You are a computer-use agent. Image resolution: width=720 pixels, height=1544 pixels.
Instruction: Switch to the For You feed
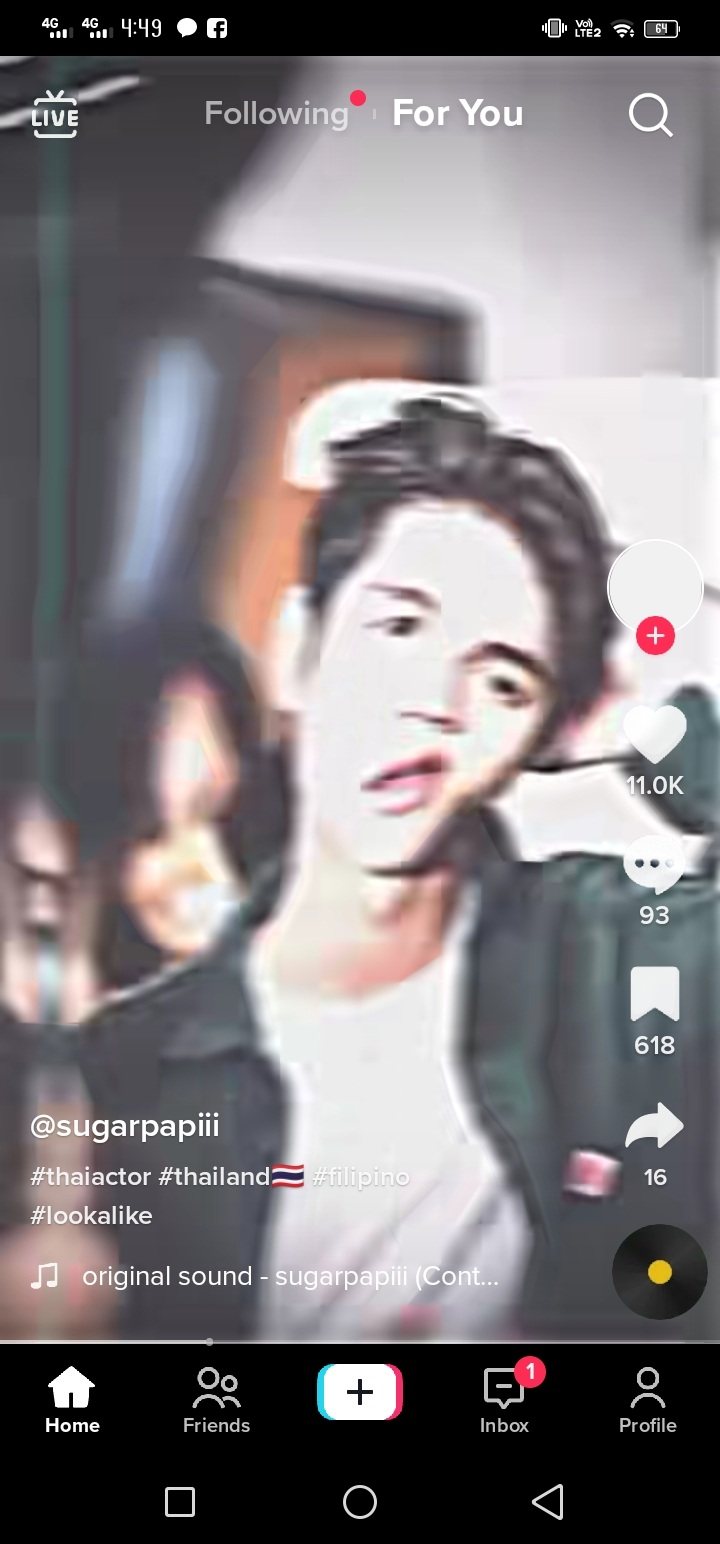[x=458, y=114]
